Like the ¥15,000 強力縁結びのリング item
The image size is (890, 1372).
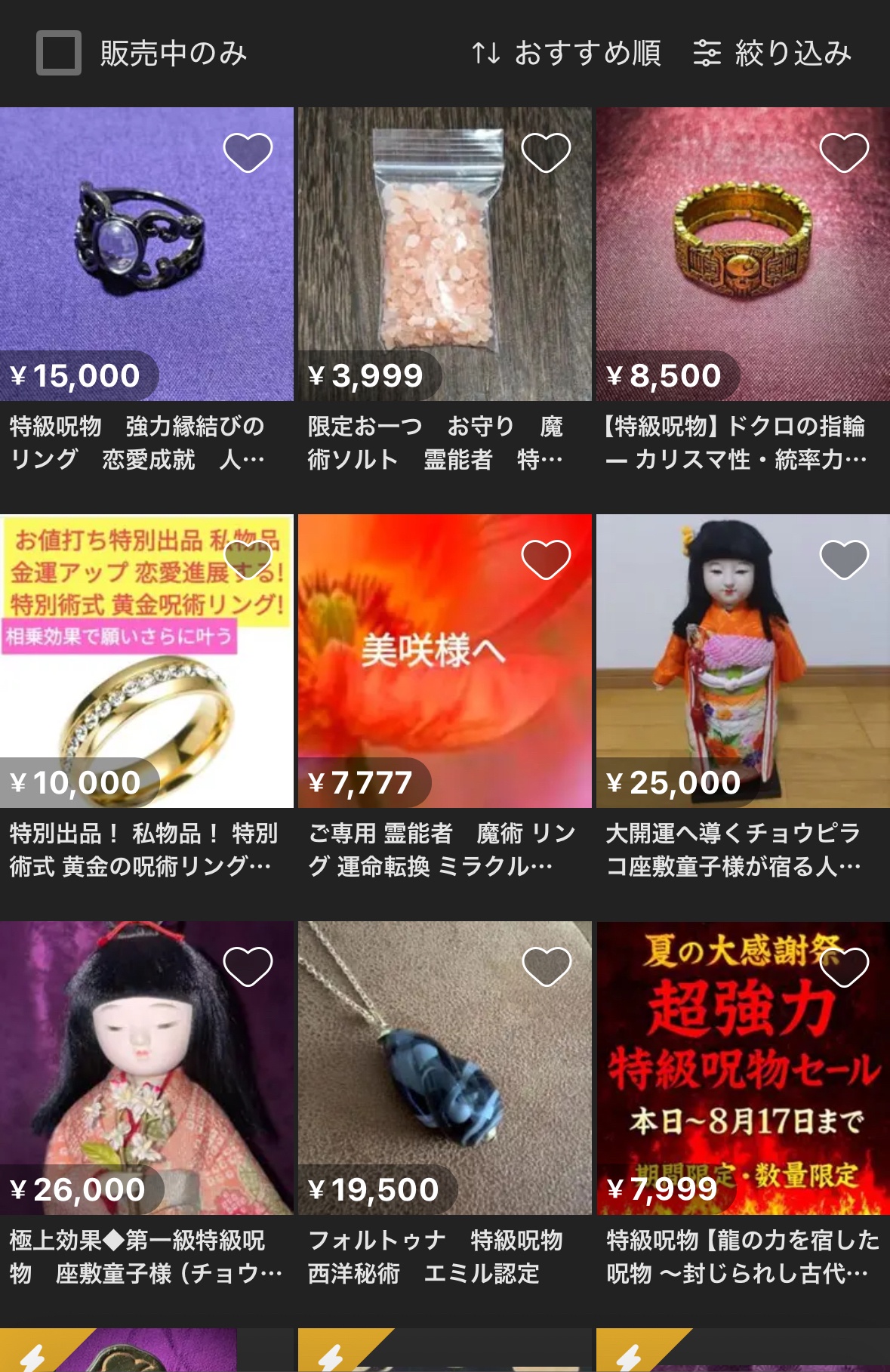(x=248, y=153)
